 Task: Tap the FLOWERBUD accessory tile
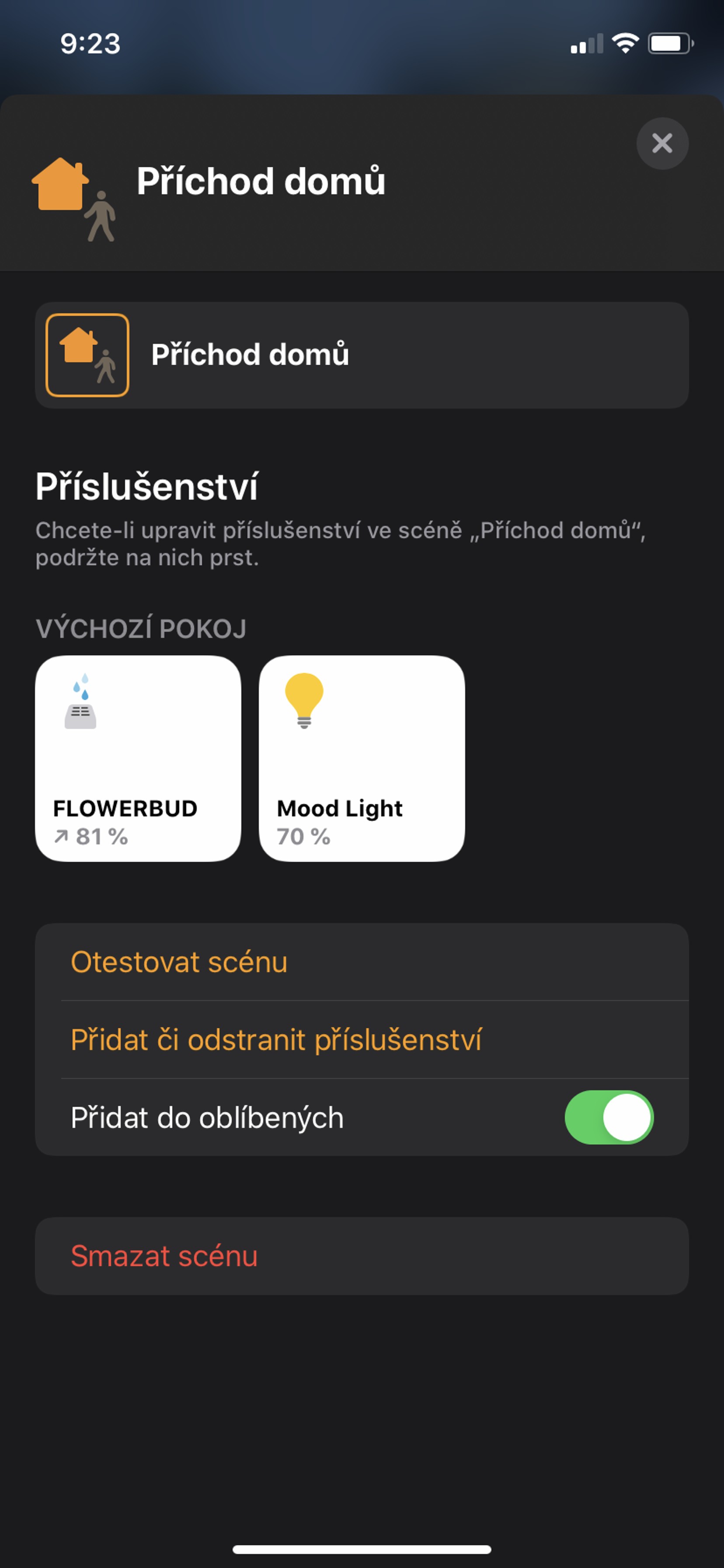click(138, 759)
